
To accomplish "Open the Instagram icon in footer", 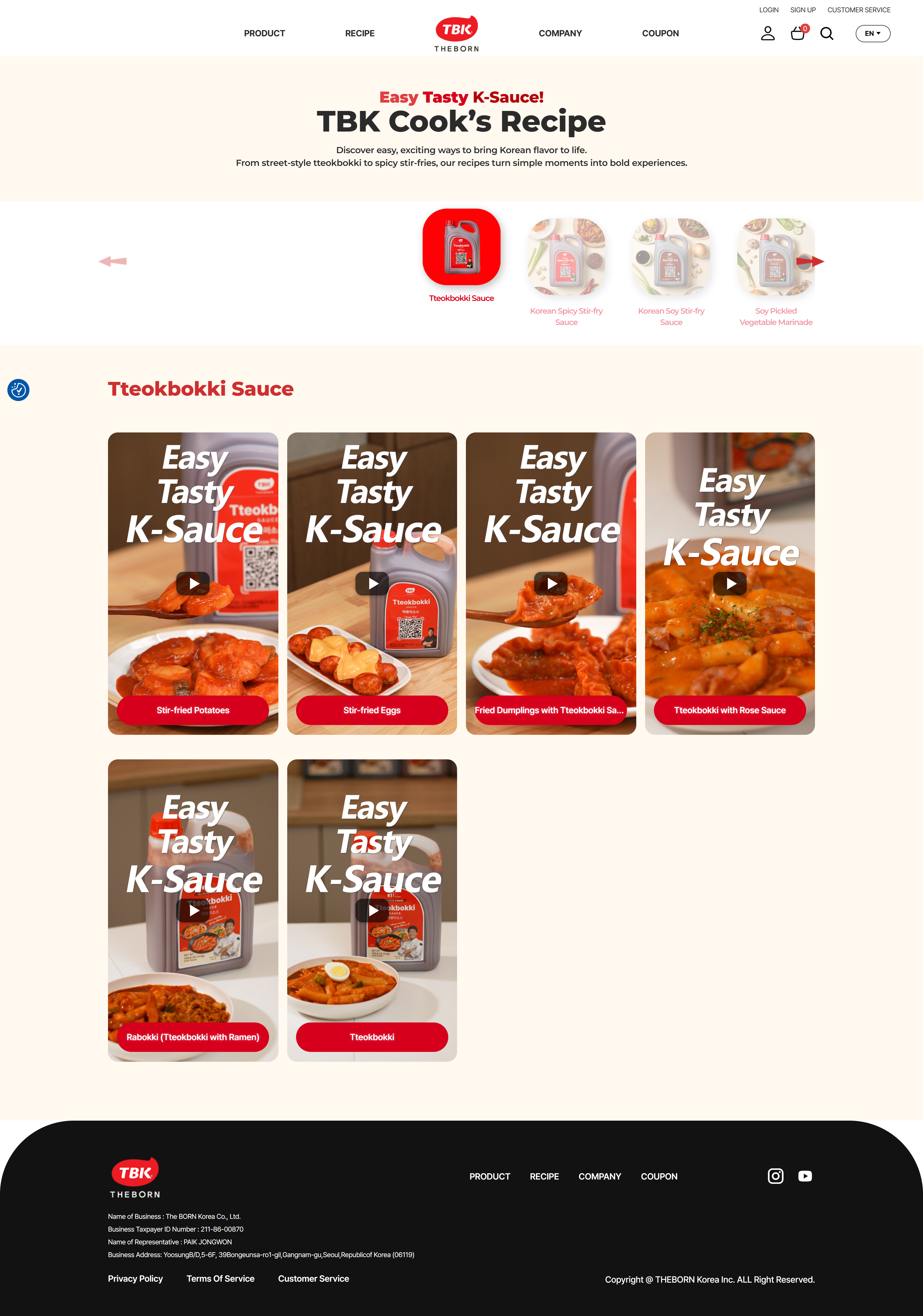I will [775, 1176].
